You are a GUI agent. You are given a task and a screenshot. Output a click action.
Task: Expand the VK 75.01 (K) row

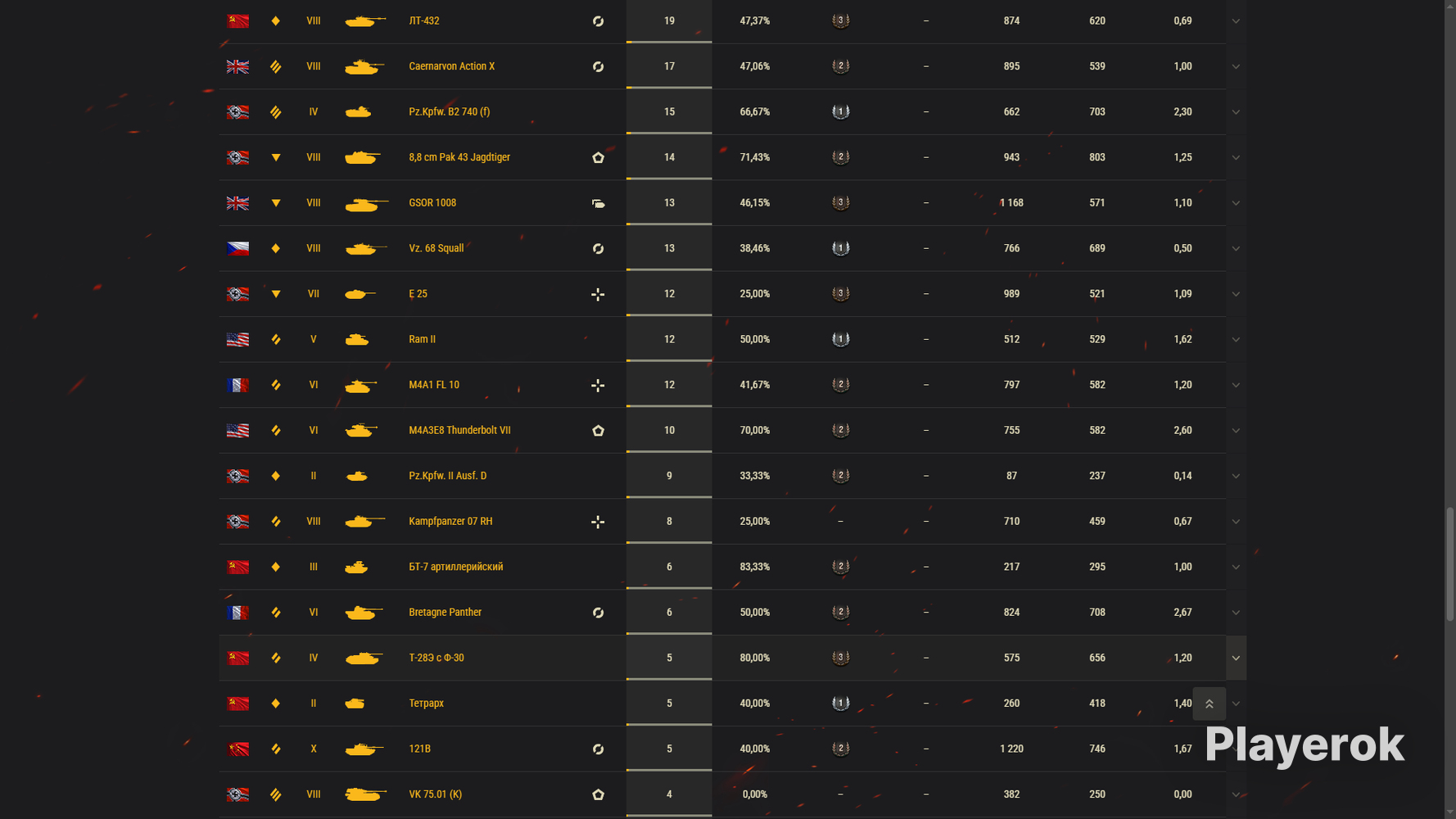(1236, 794)
